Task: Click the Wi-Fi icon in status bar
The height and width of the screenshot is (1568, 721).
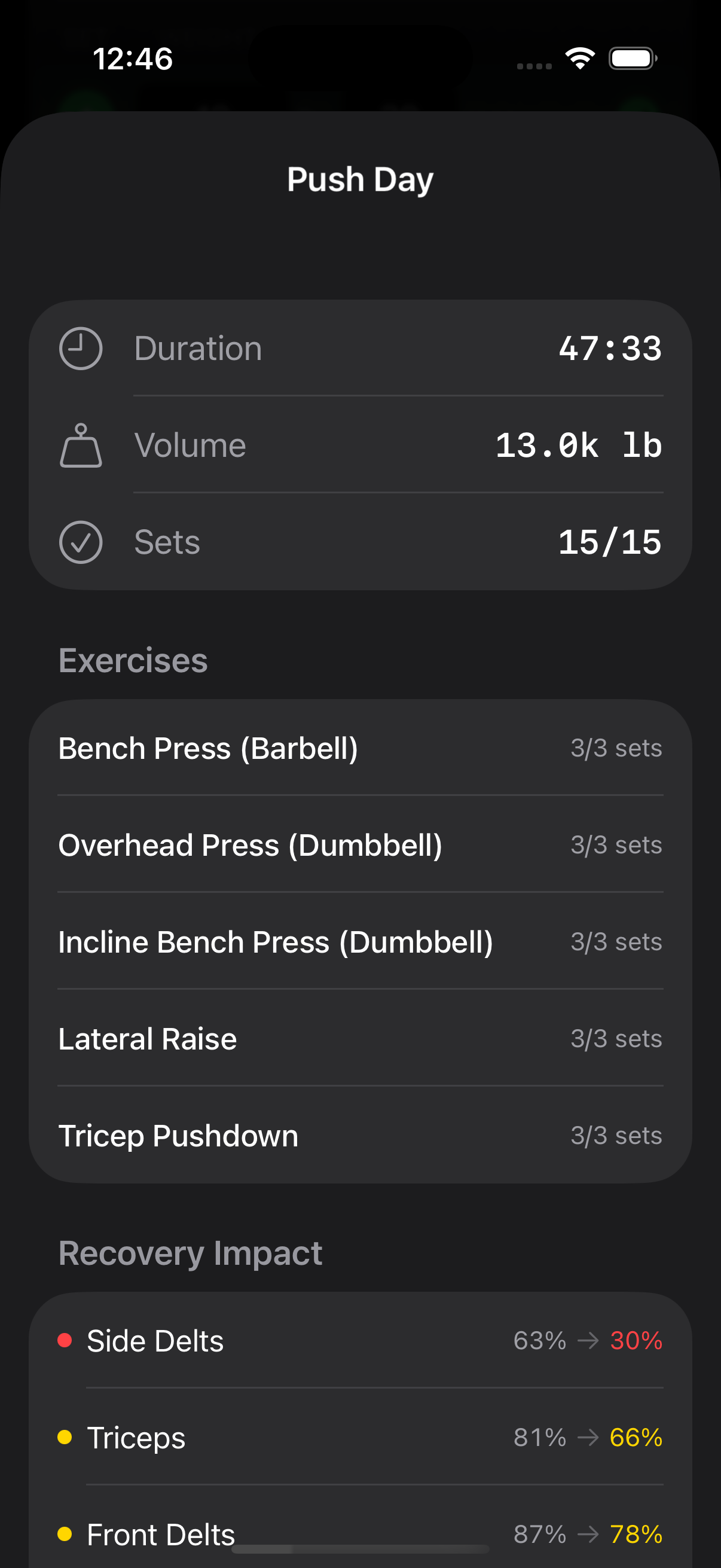Action: click(579, 58)
